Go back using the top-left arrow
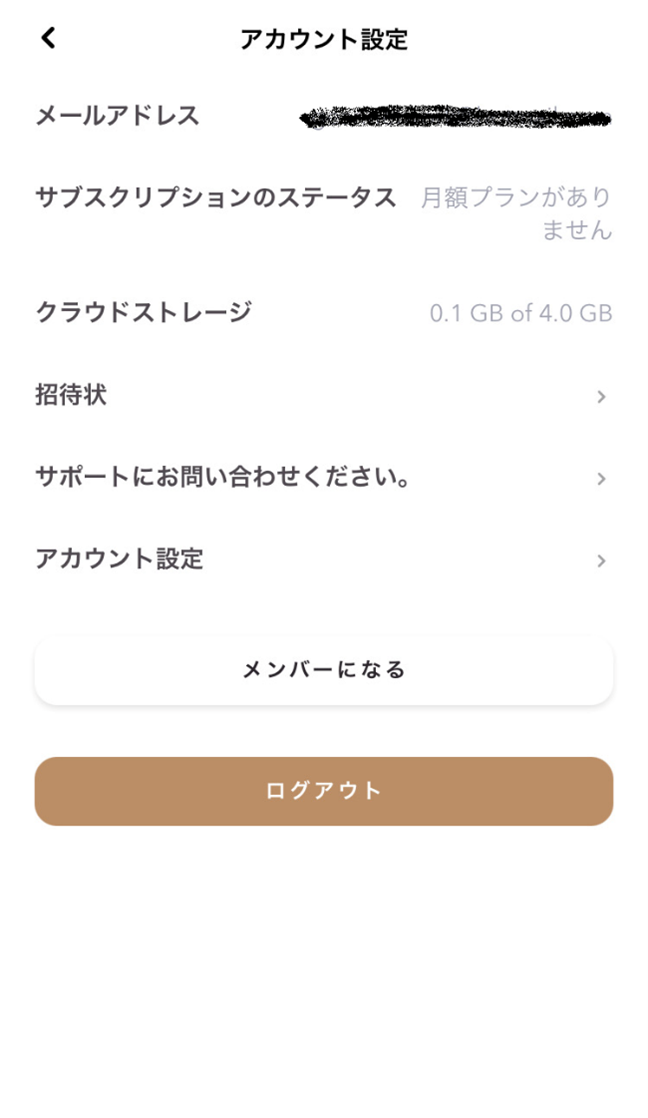Image resolution: width=648 pixels, height=1118 pixels. coord(48,38)
